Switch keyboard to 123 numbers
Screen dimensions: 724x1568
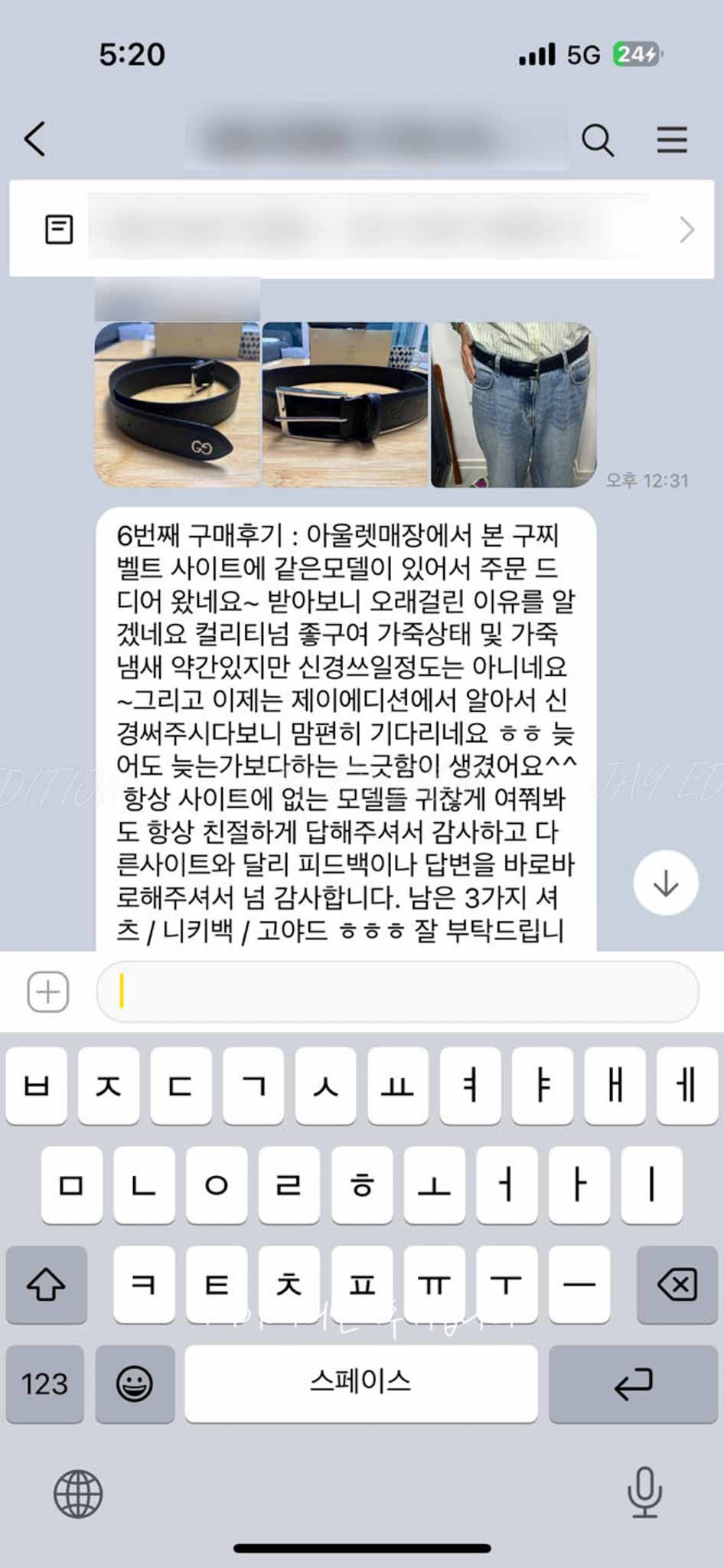pyautogui.click(x=44, y=1384)
